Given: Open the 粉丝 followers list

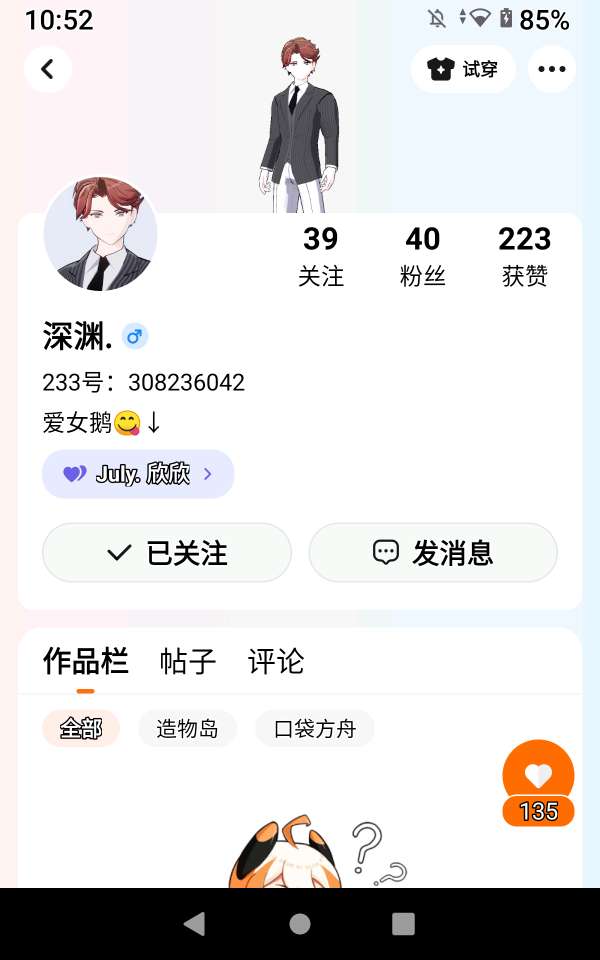Looking at the screenshot, I should click(423, 255).
